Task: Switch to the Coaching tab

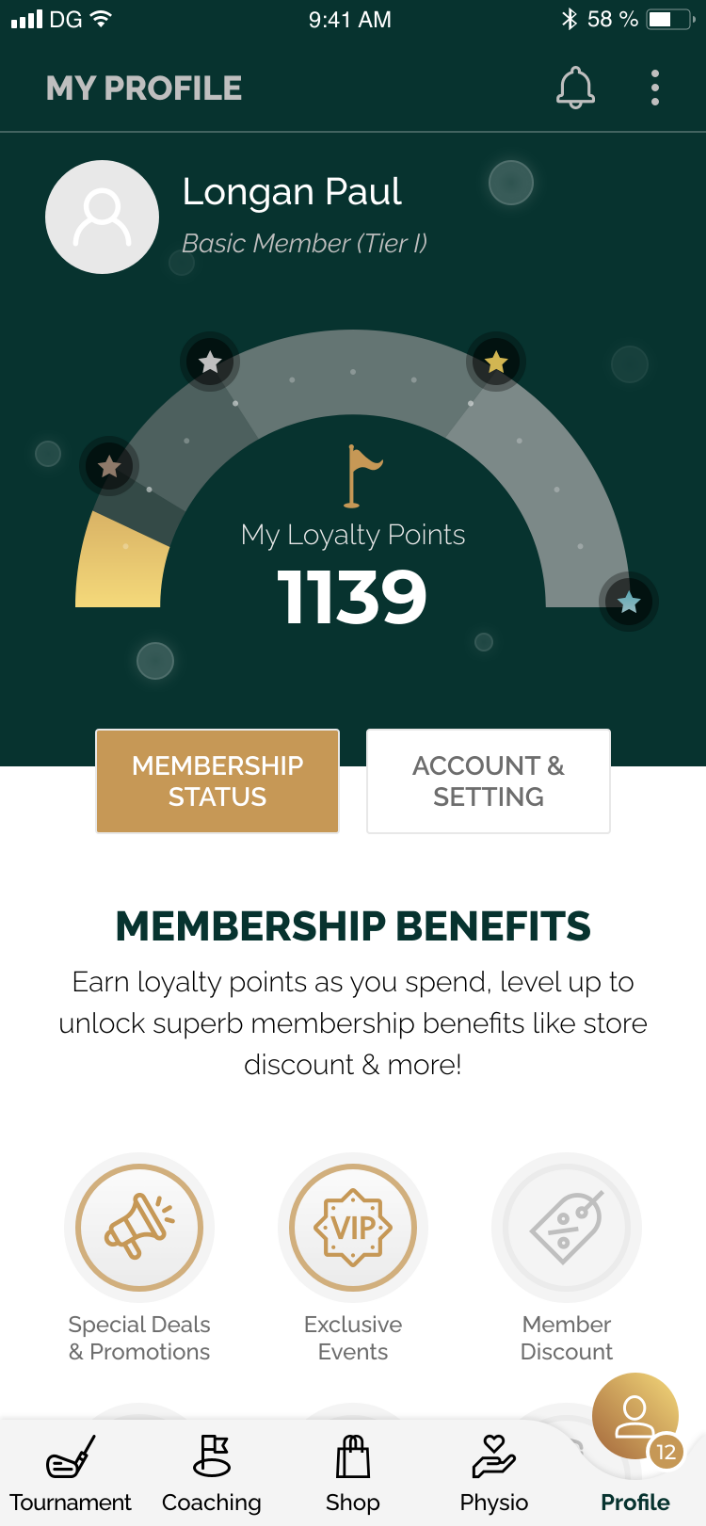Action: (212, 1474)
